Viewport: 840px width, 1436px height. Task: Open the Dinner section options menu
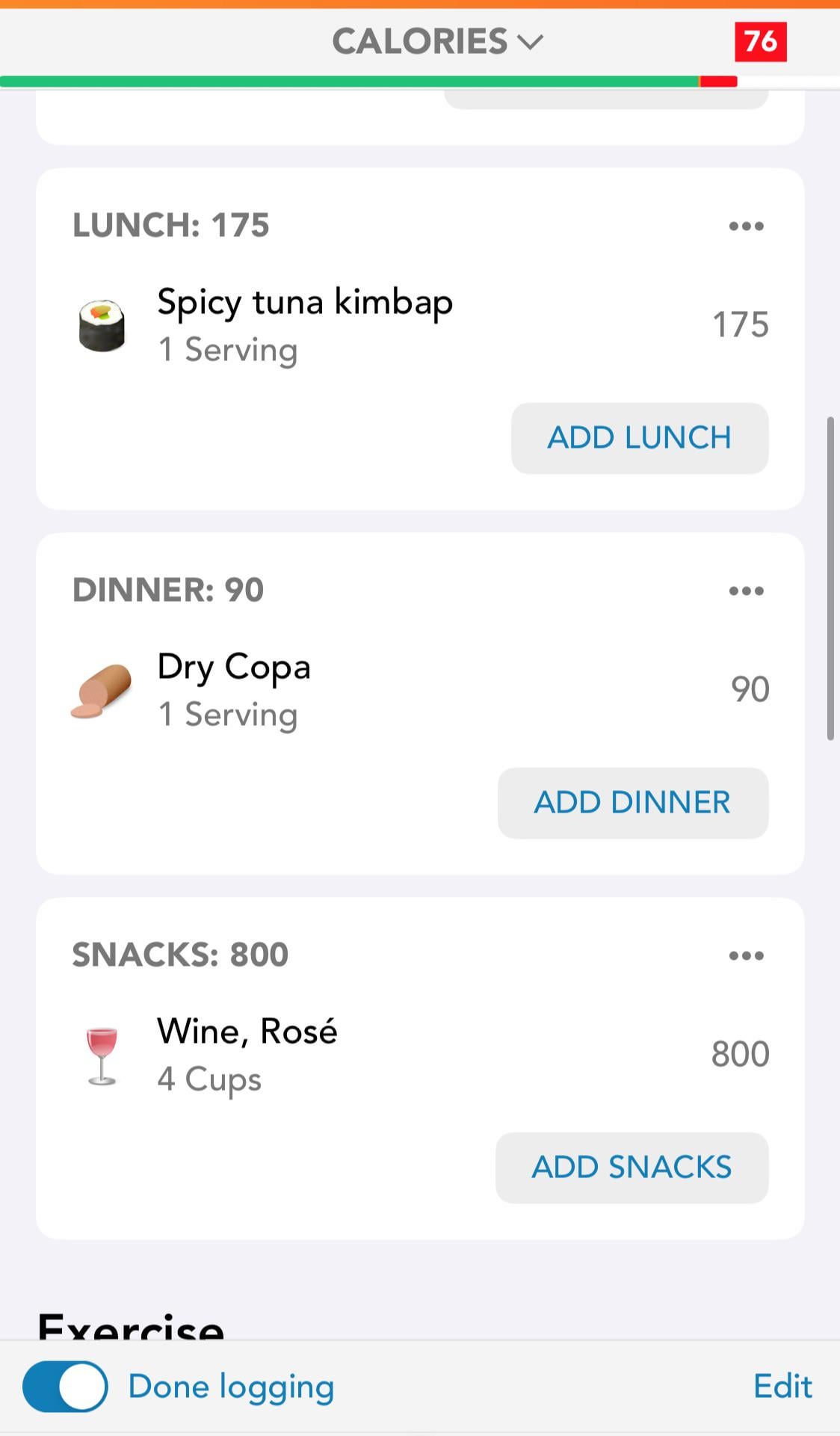[746, 591]
